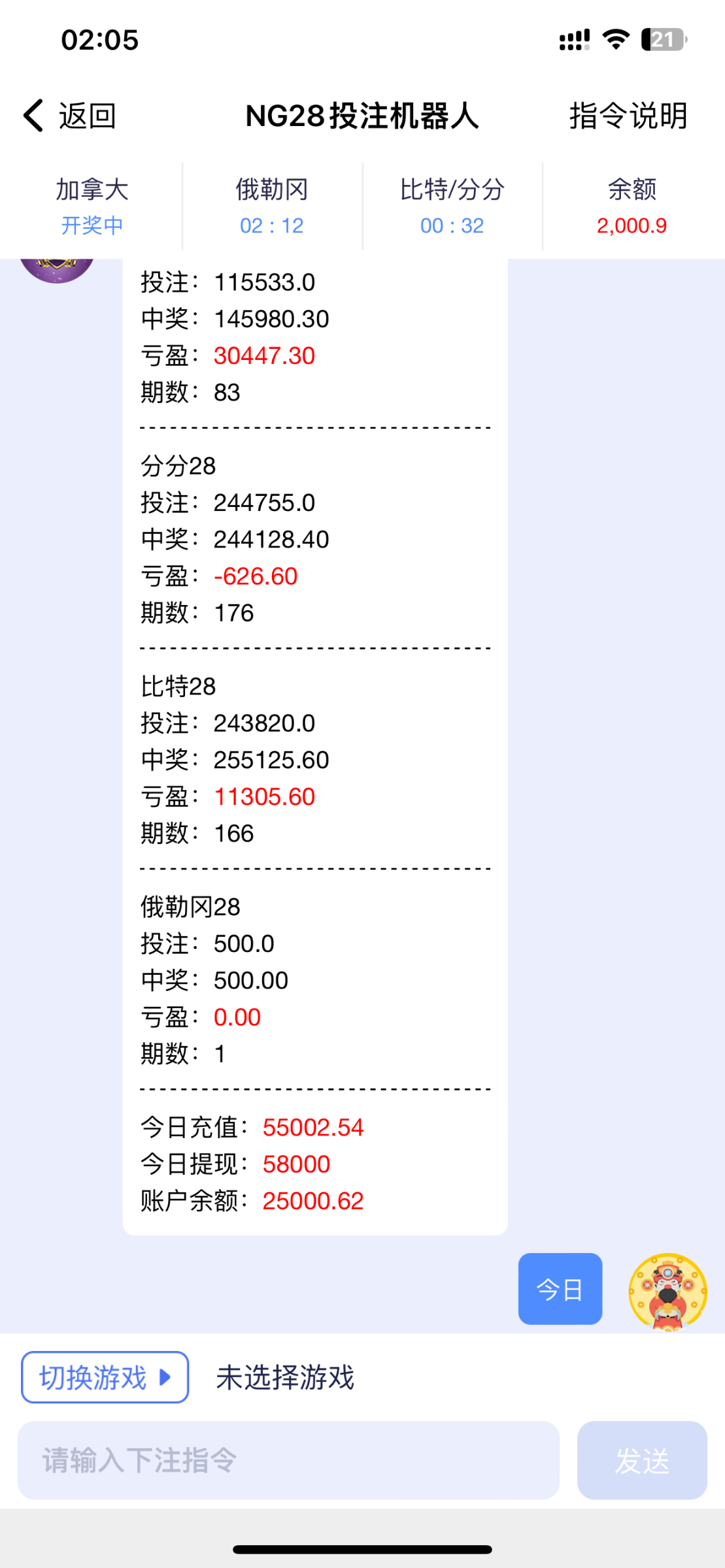Focus the 请输入下注指令 input field
Image resolution: width=725 pixels, height=1568 pixels.
[x=288, y=1460]
